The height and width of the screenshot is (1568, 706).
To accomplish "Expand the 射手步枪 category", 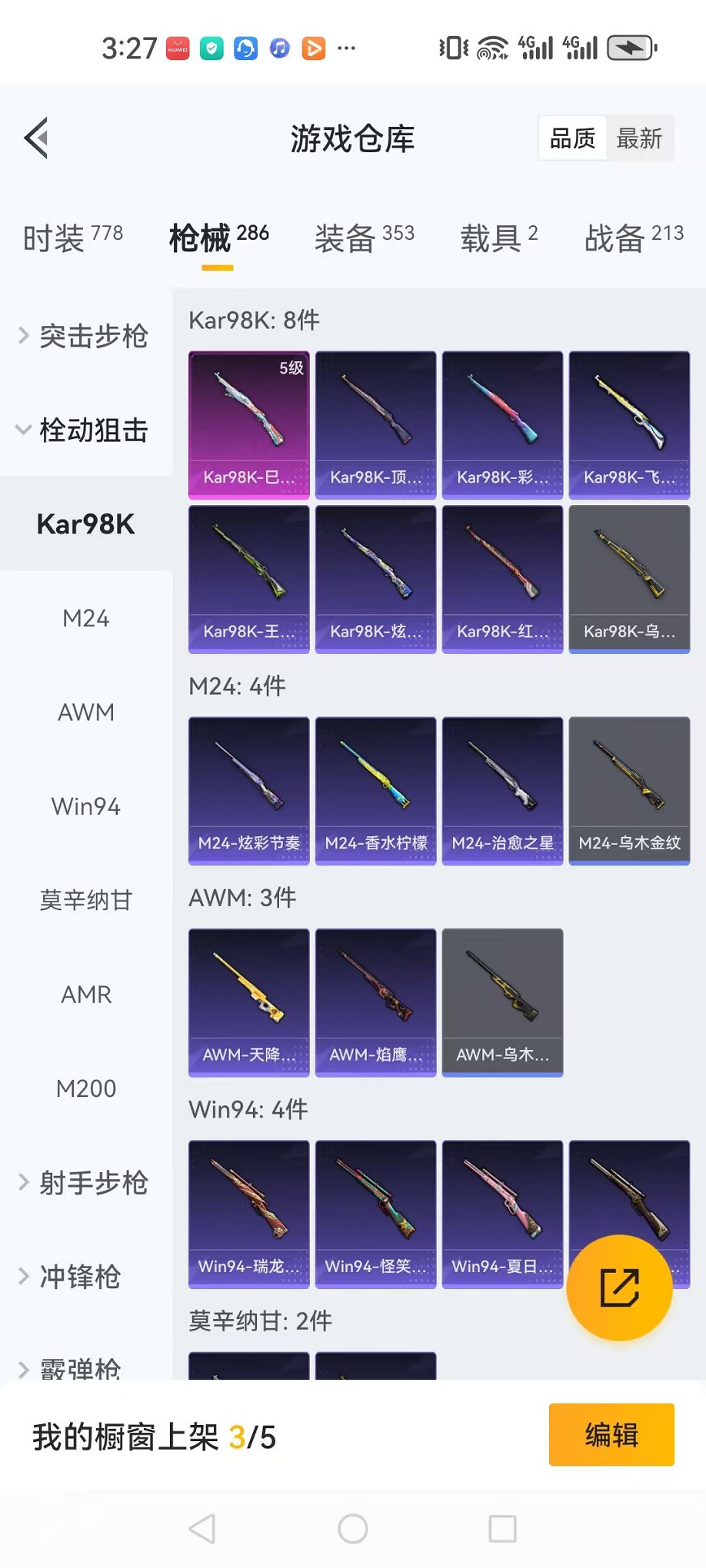I will (85, 1182).
